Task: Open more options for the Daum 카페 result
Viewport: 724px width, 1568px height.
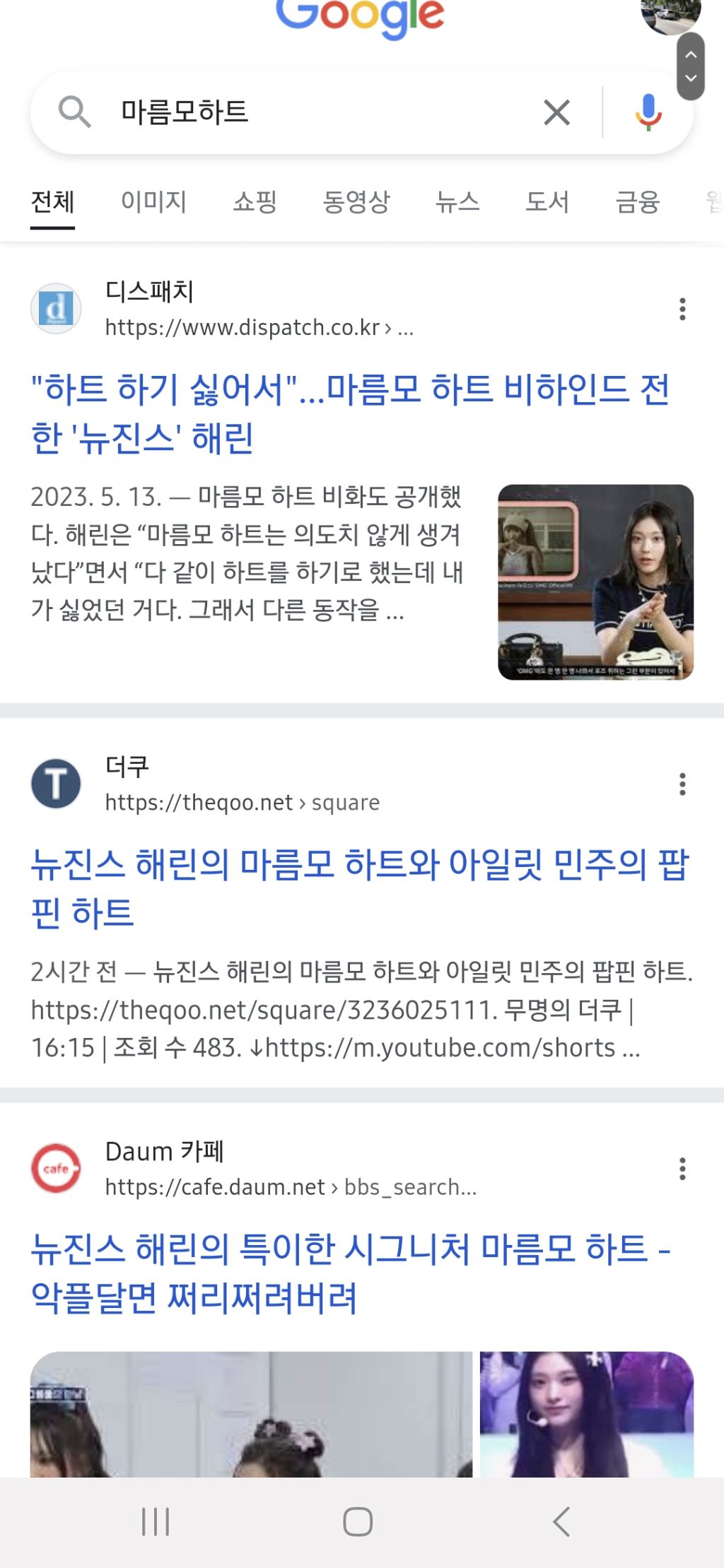Action: [x=682, y=1169]
